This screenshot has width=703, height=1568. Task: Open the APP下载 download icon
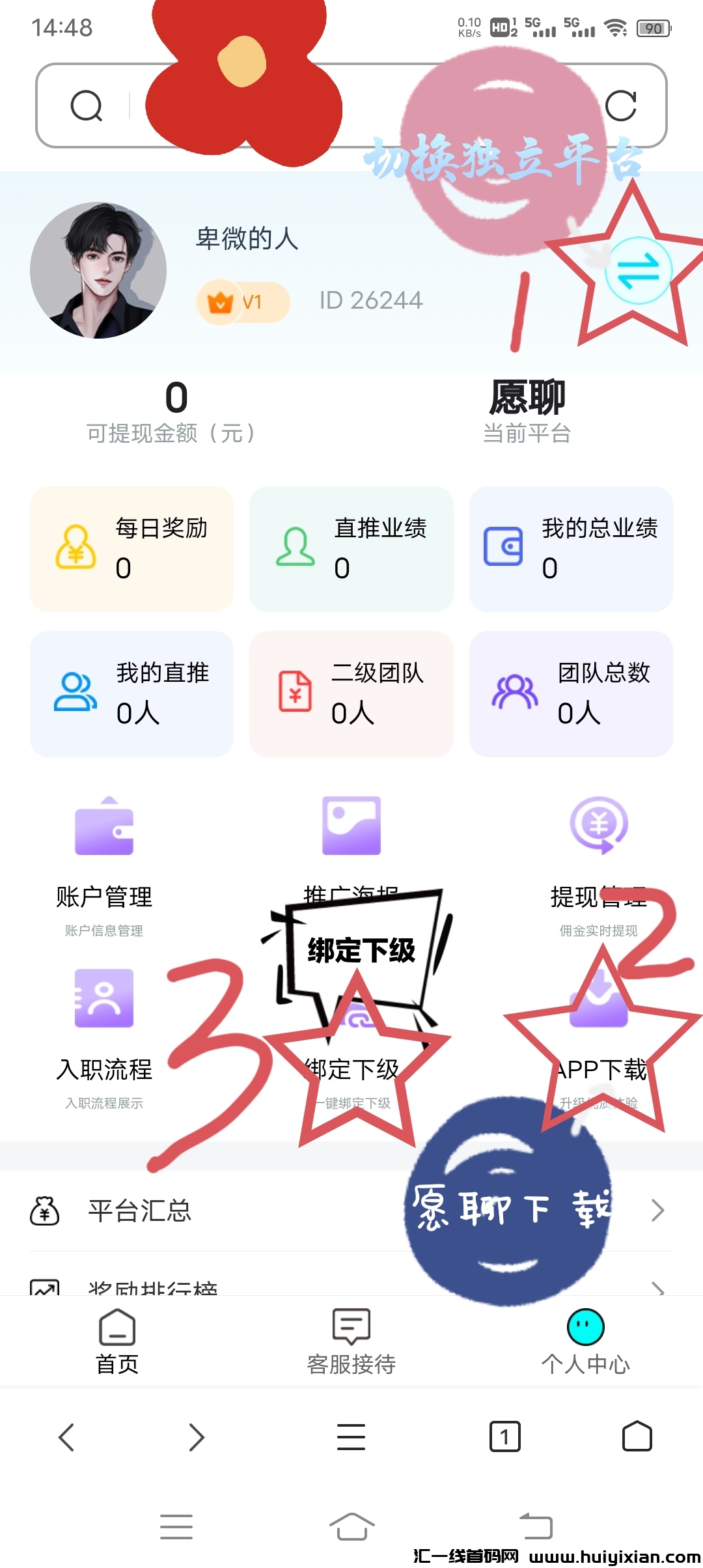(x=598, y=1000)
